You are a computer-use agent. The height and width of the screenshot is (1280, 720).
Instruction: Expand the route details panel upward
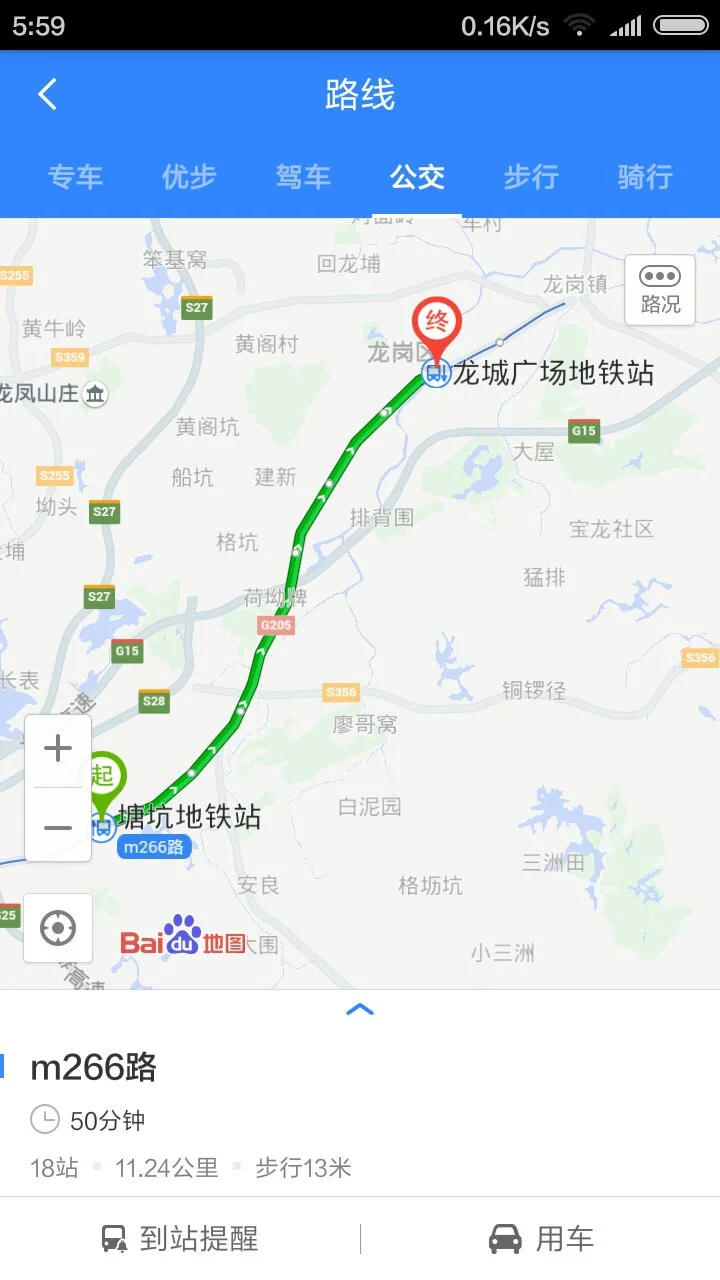360,1008
